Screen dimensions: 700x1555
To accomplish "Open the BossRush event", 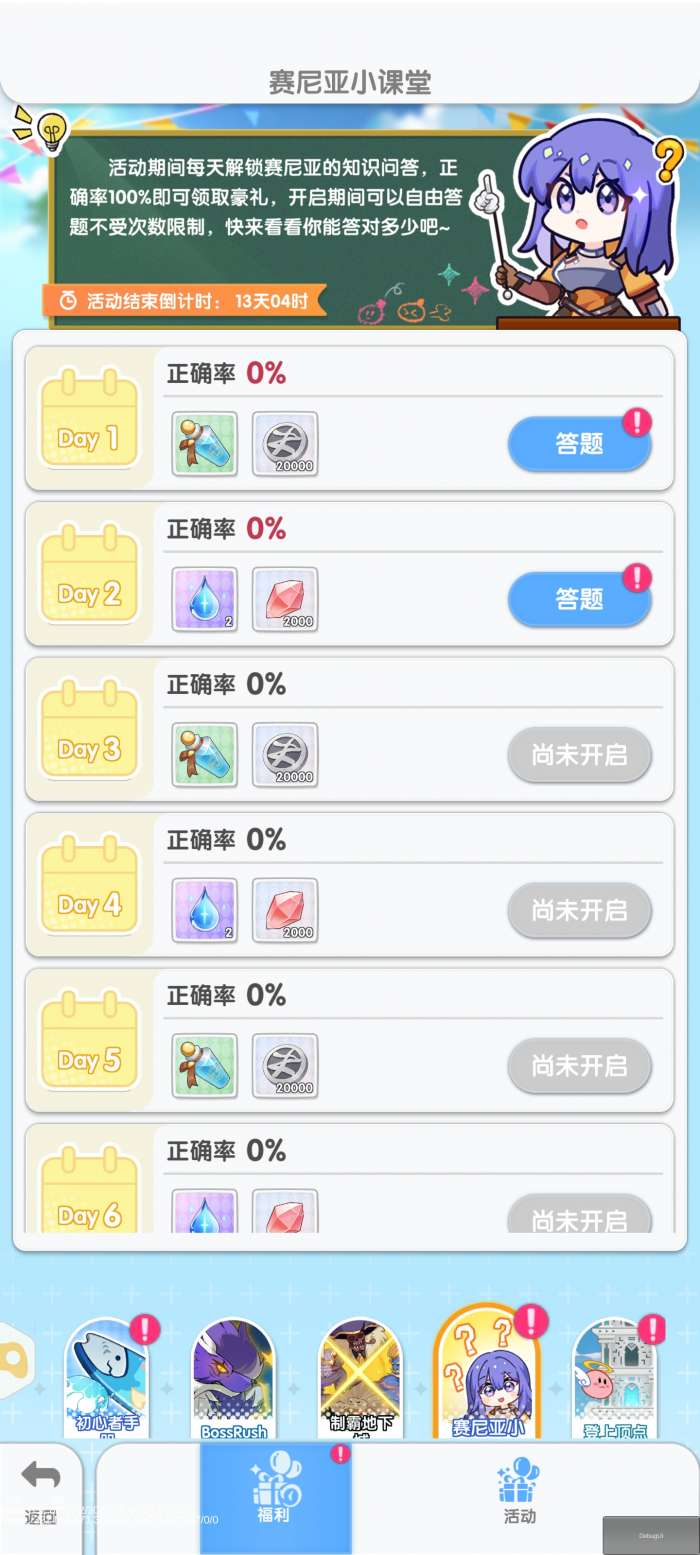I will click(234, 1379).
